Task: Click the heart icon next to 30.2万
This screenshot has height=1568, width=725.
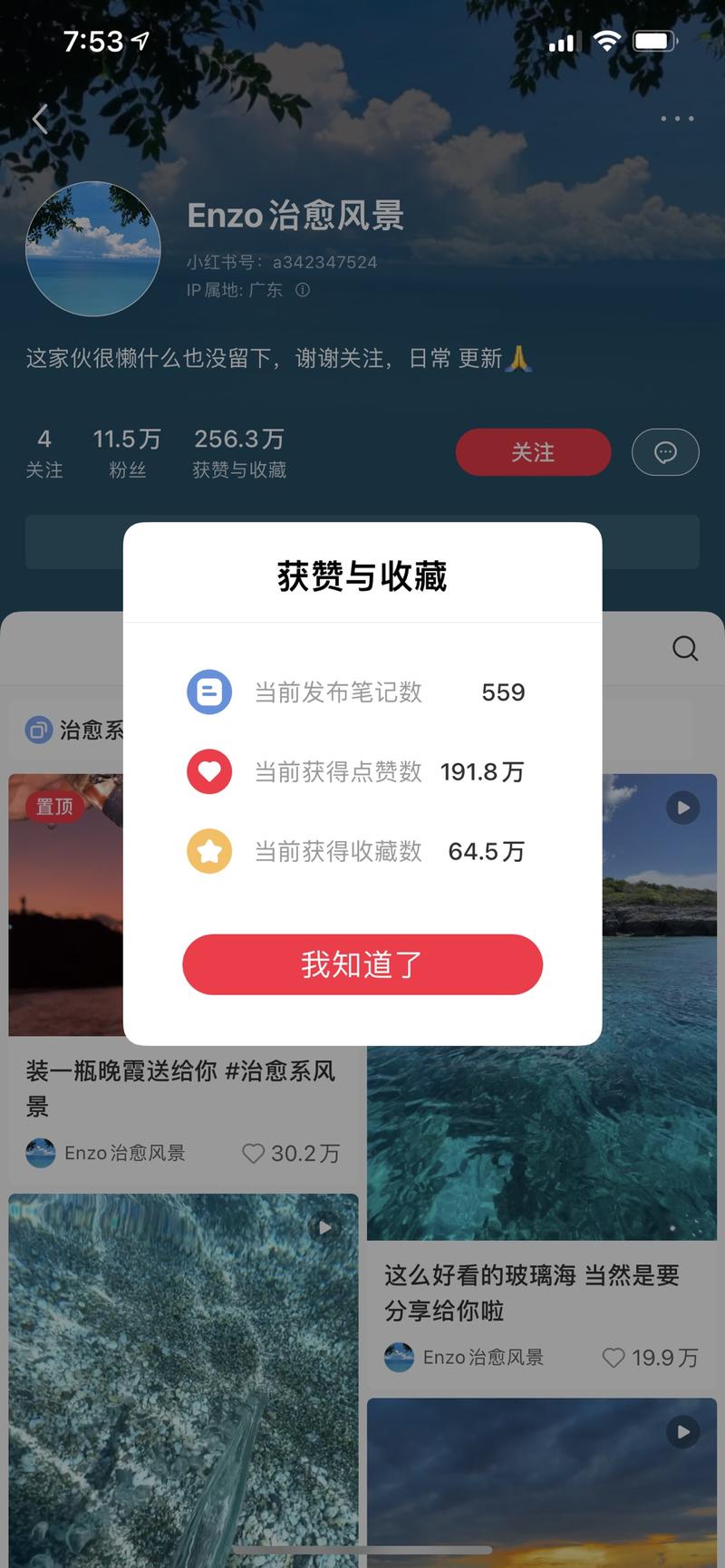Action: click(252, 1153)
